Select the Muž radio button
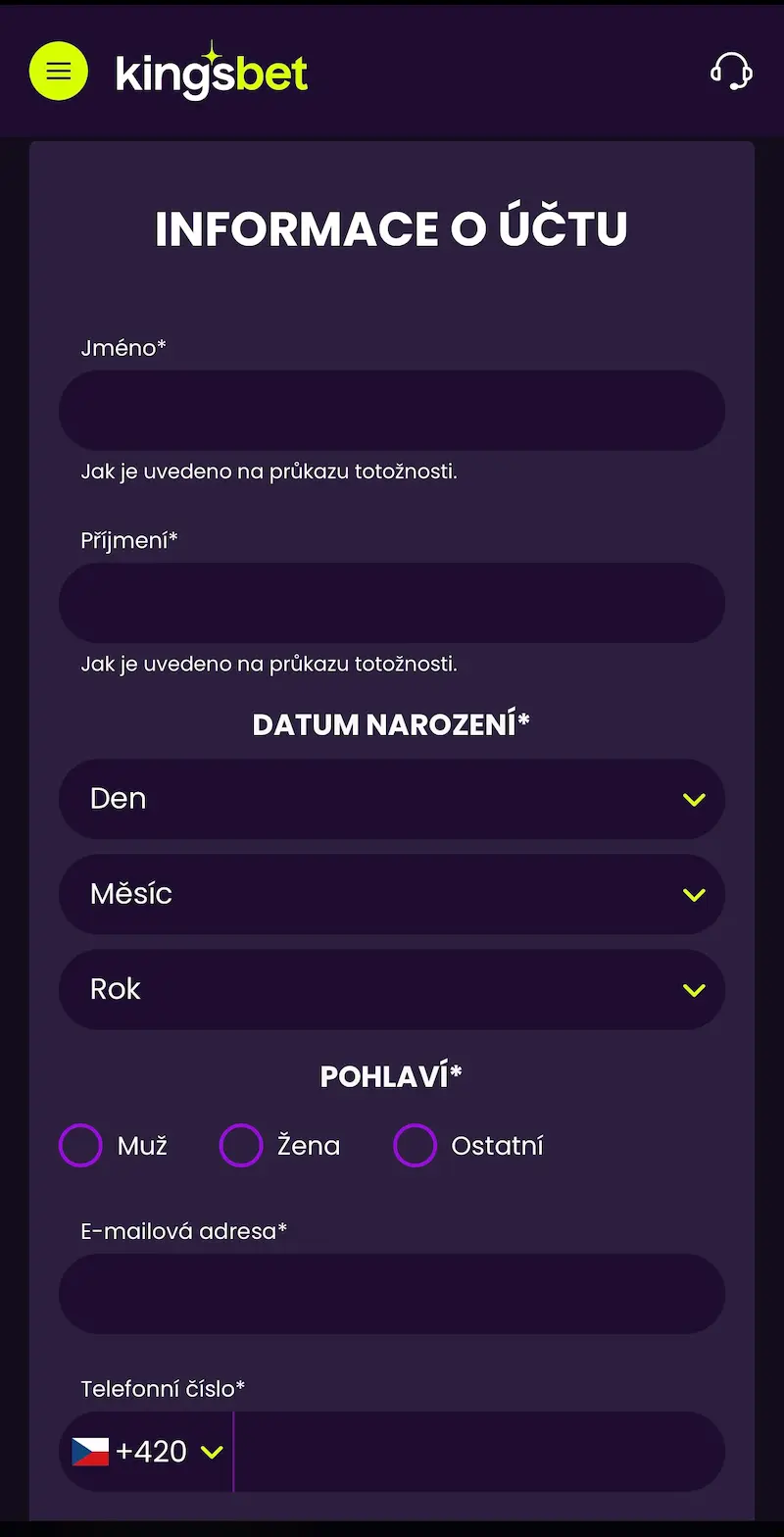This screenshot has width=784, height=1537. [80, 1145]
